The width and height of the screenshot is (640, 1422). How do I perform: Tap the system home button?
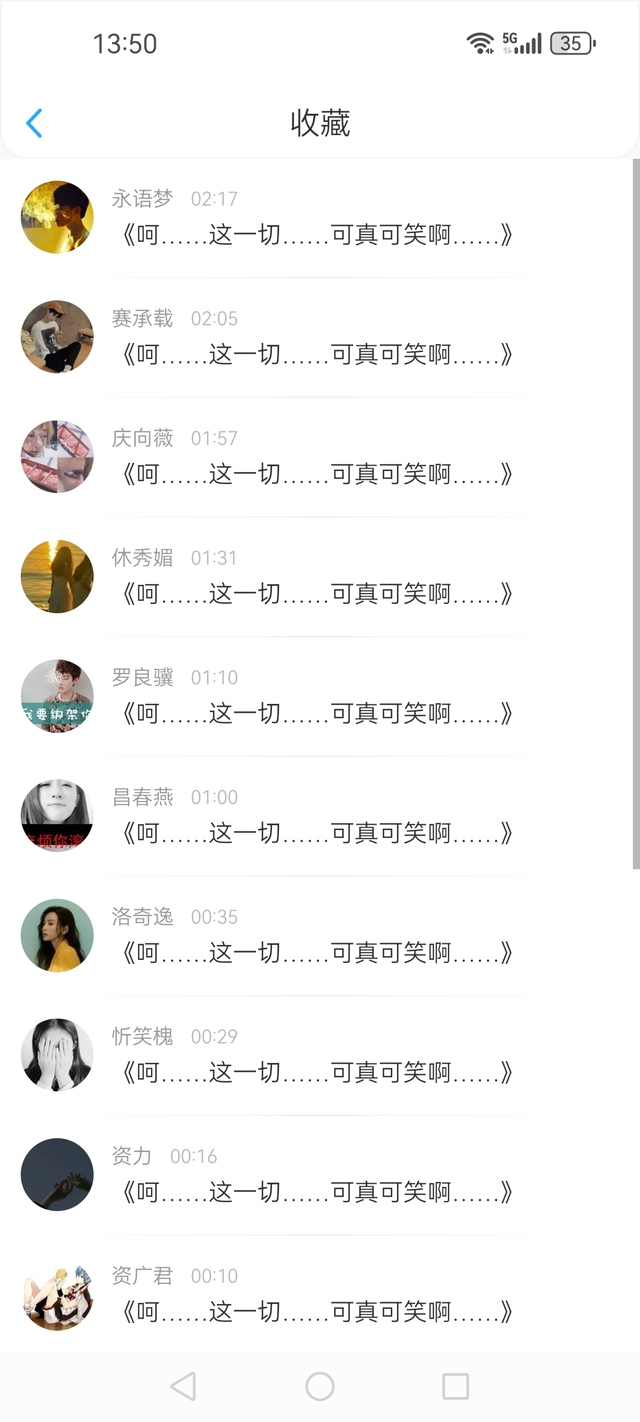coord(320,1386)
